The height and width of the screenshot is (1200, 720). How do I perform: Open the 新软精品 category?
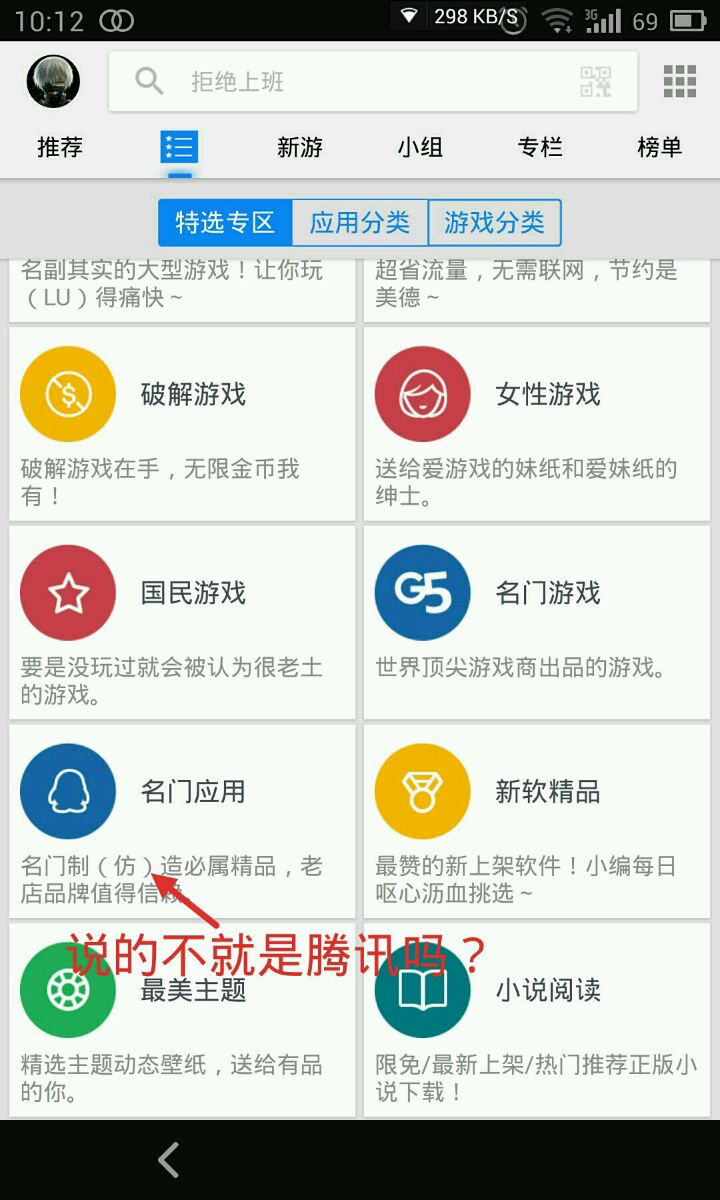(537, 820)
